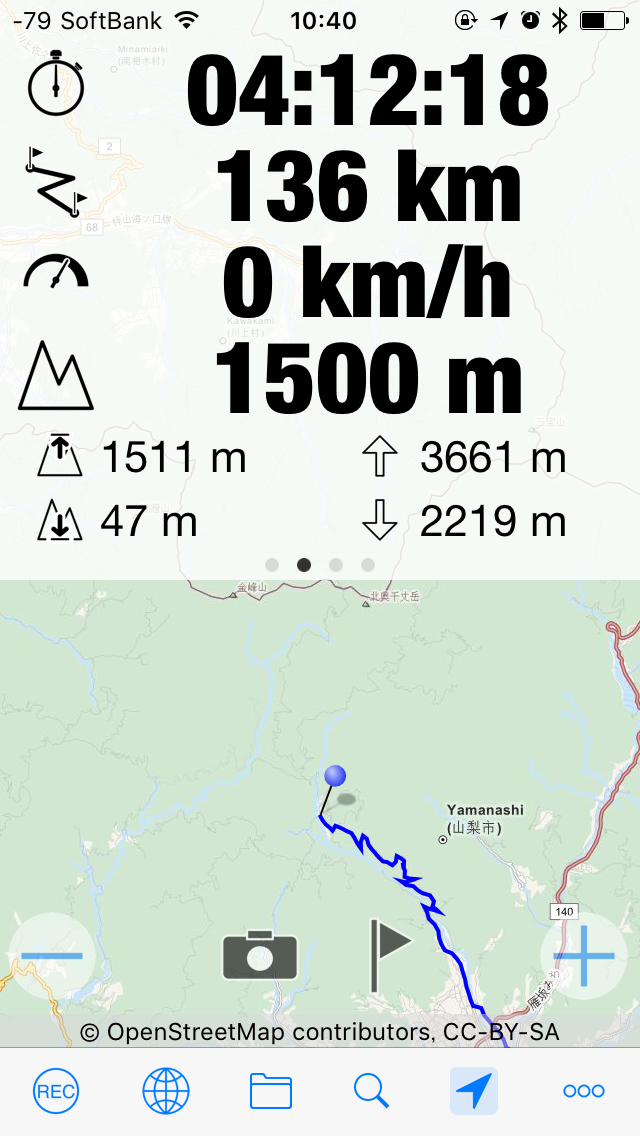This screenshot has height=1136, width=640.
Task: Add a waypoint with the flag button
Action: (x=388, y=955)
